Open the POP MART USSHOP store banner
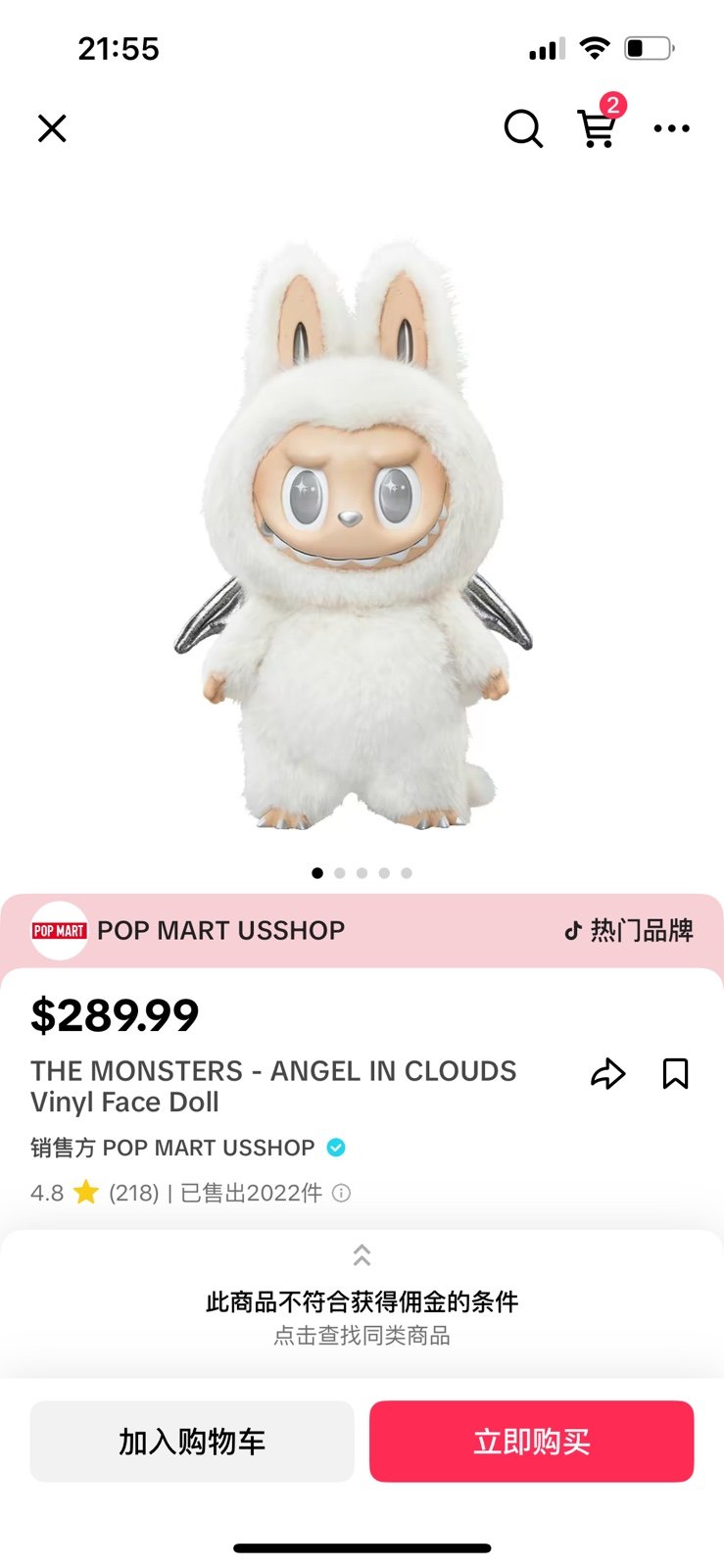 tap(362, 930)
